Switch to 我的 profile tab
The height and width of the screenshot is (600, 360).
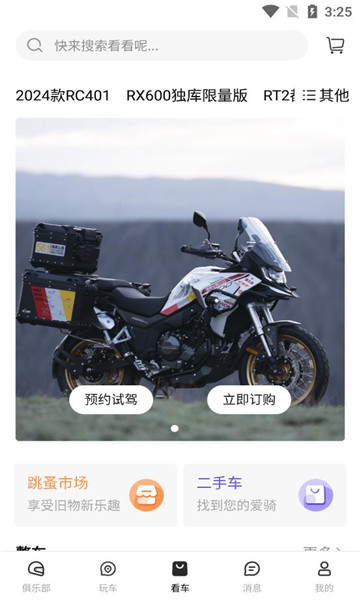coord(324,576)
